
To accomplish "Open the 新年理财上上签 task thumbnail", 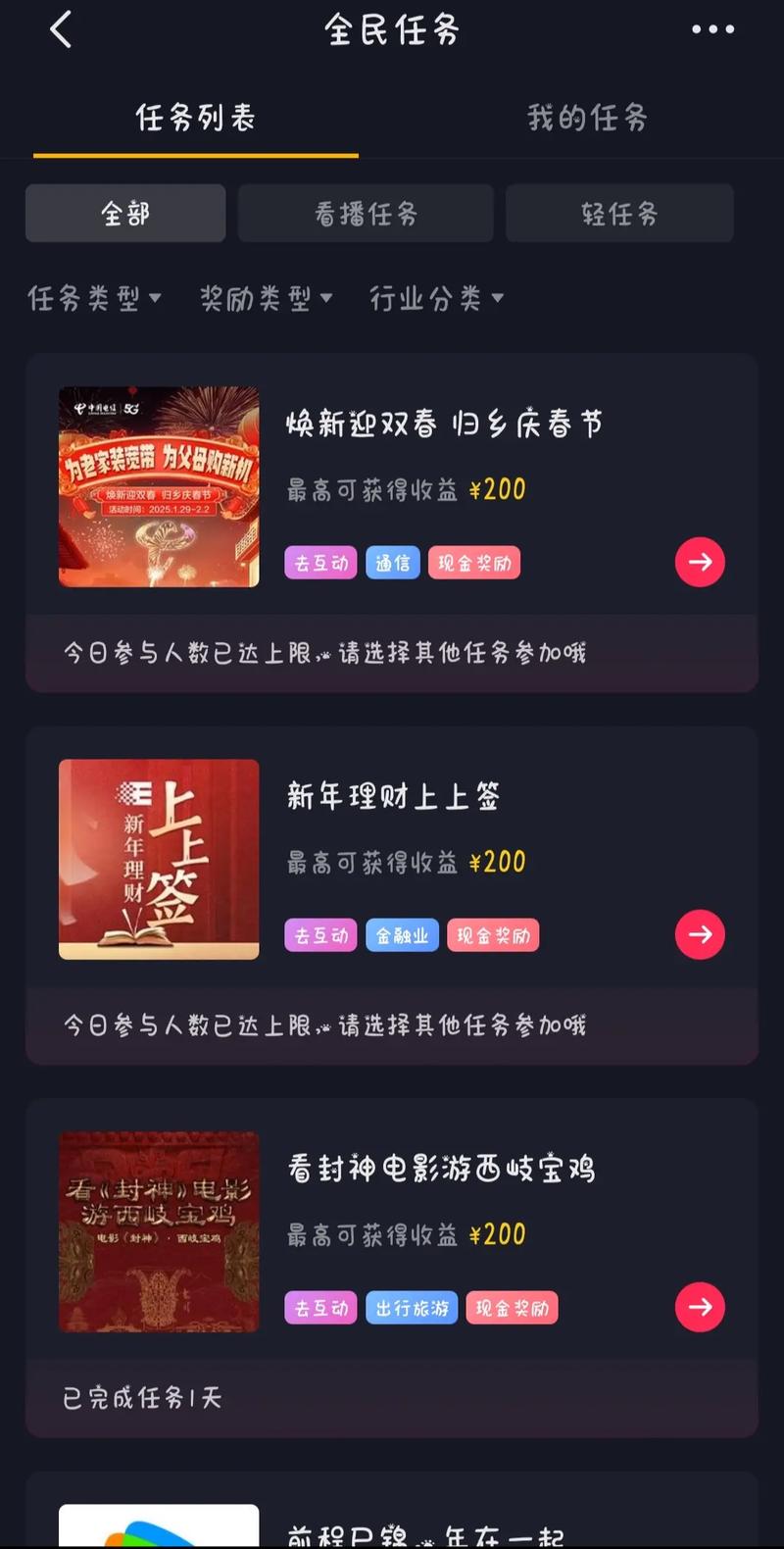I will [x=159, y=860].
